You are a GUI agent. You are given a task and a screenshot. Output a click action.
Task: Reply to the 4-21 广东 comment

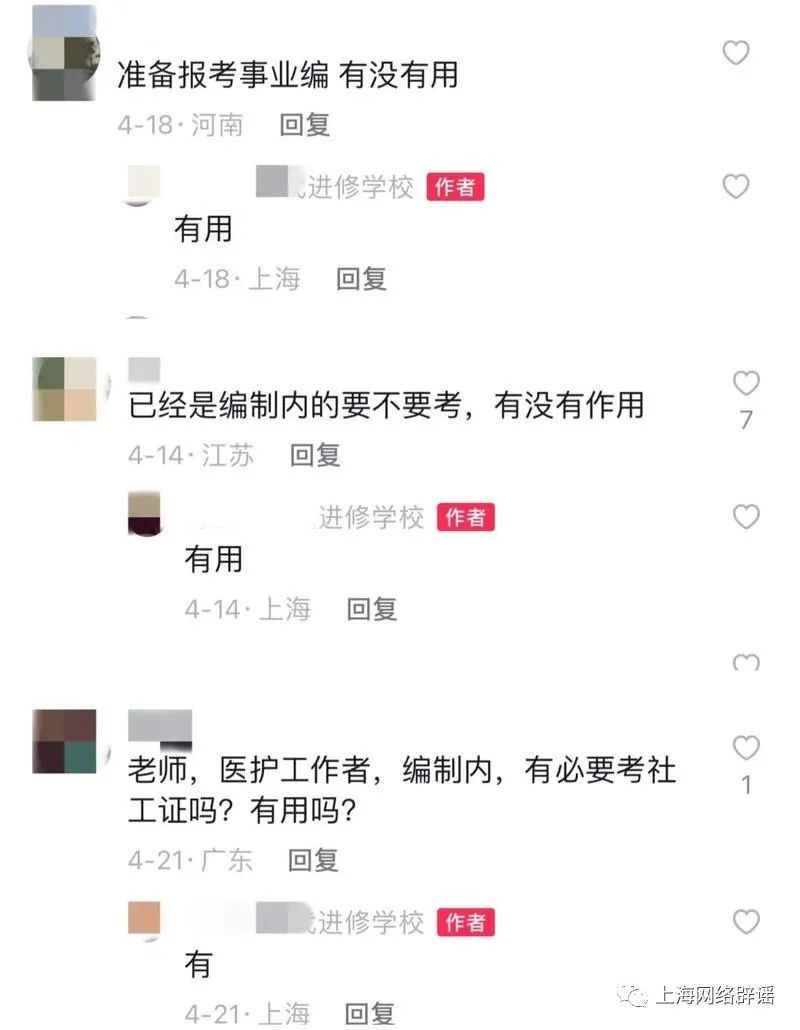[313, 859]
